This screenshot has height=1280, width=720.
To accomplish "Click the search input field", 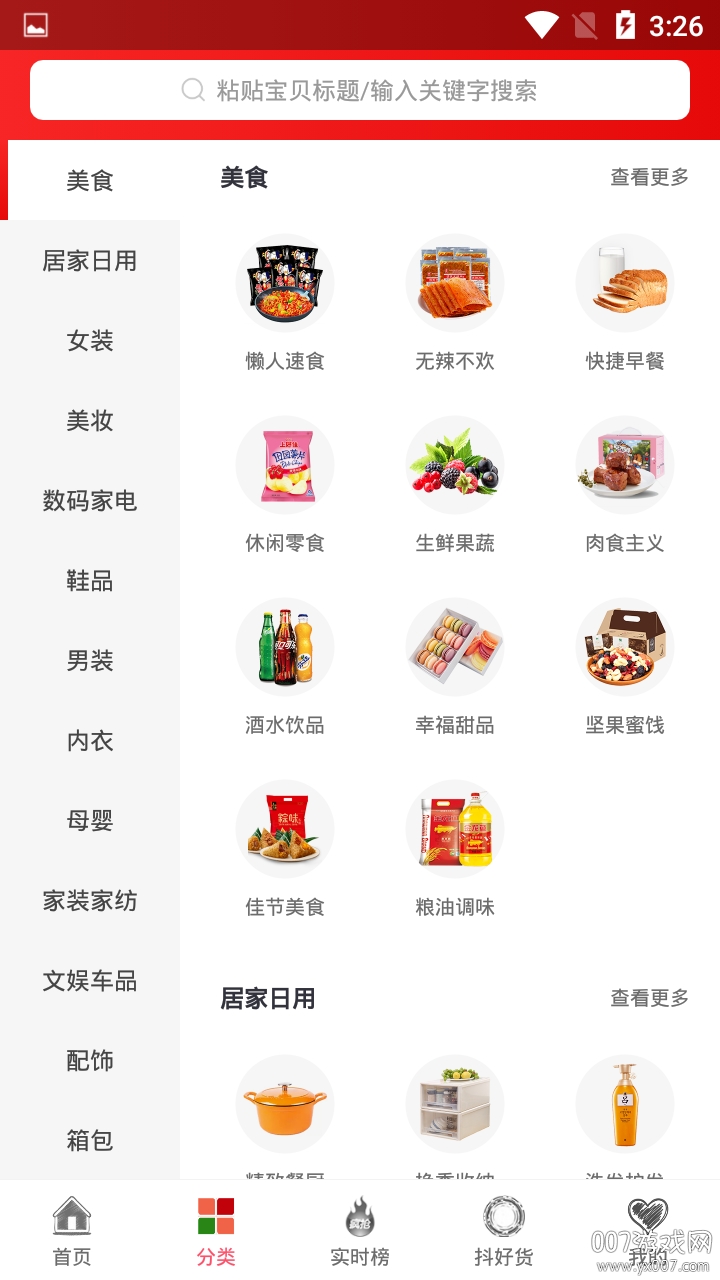I will click(360, 89).
